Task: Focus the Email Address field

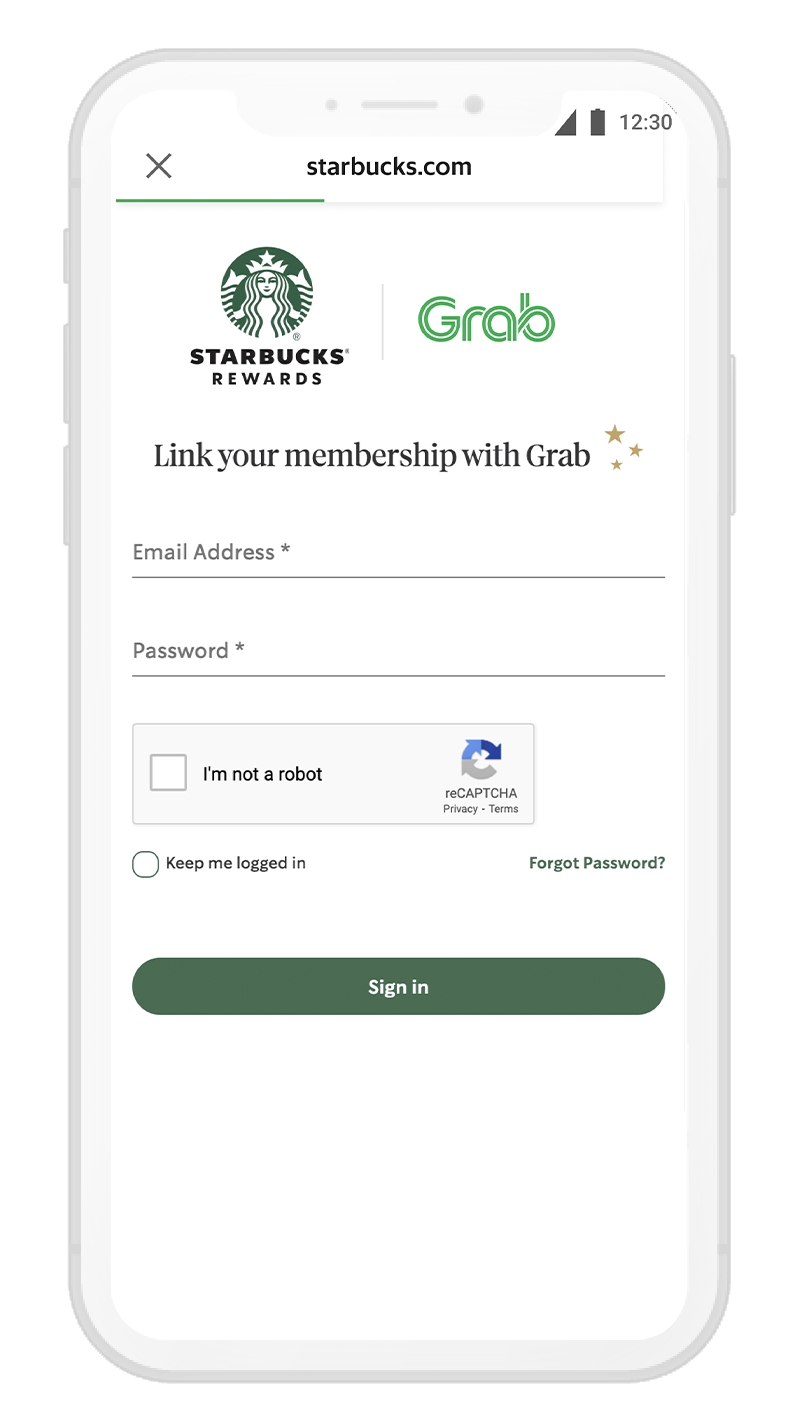Action: click(398, 553)
